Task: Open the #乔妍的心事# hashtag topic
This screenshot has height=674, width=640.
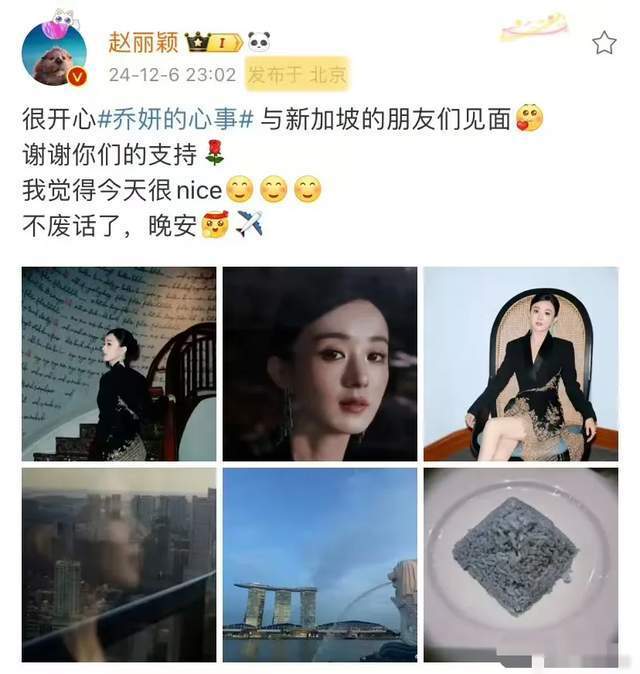Action: pyautogui.click(x=177, y=119)
